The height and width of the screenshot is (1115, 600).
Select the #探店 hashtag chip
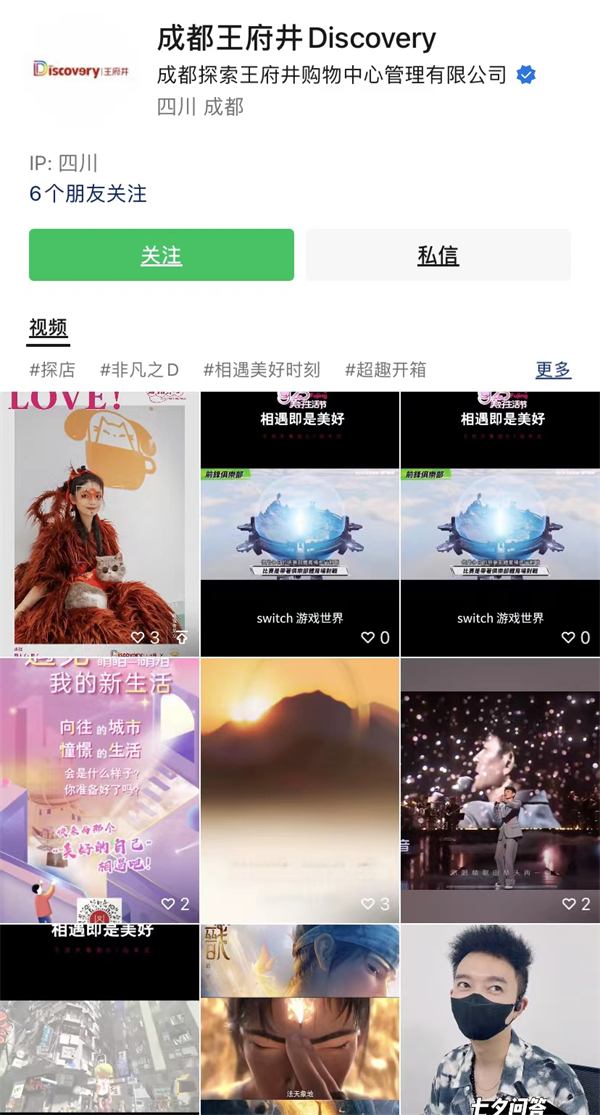click(52, 370)
